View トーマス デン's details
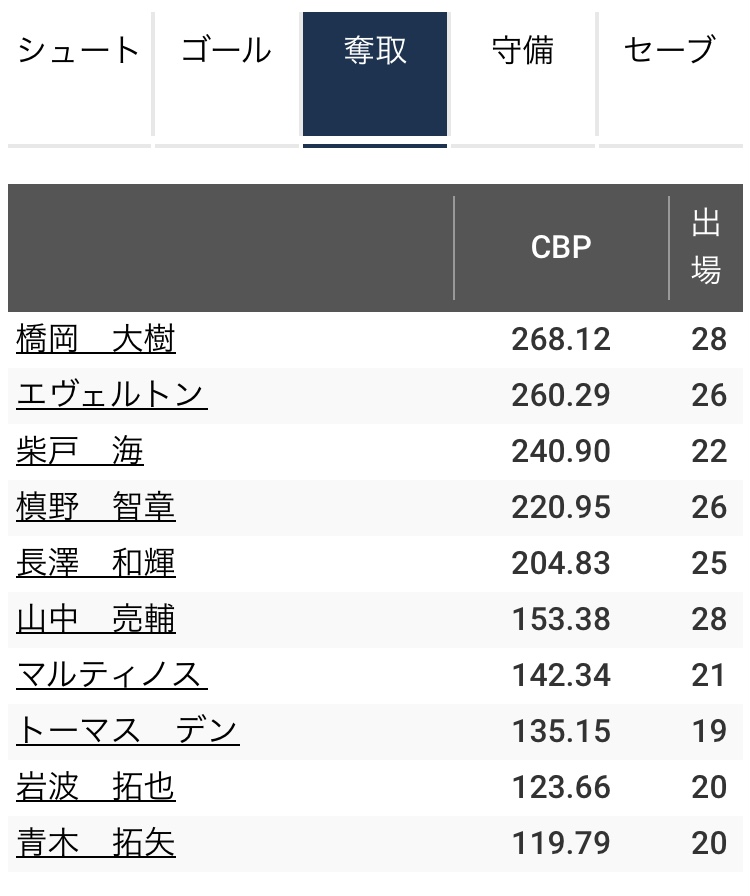 (127, 732)
